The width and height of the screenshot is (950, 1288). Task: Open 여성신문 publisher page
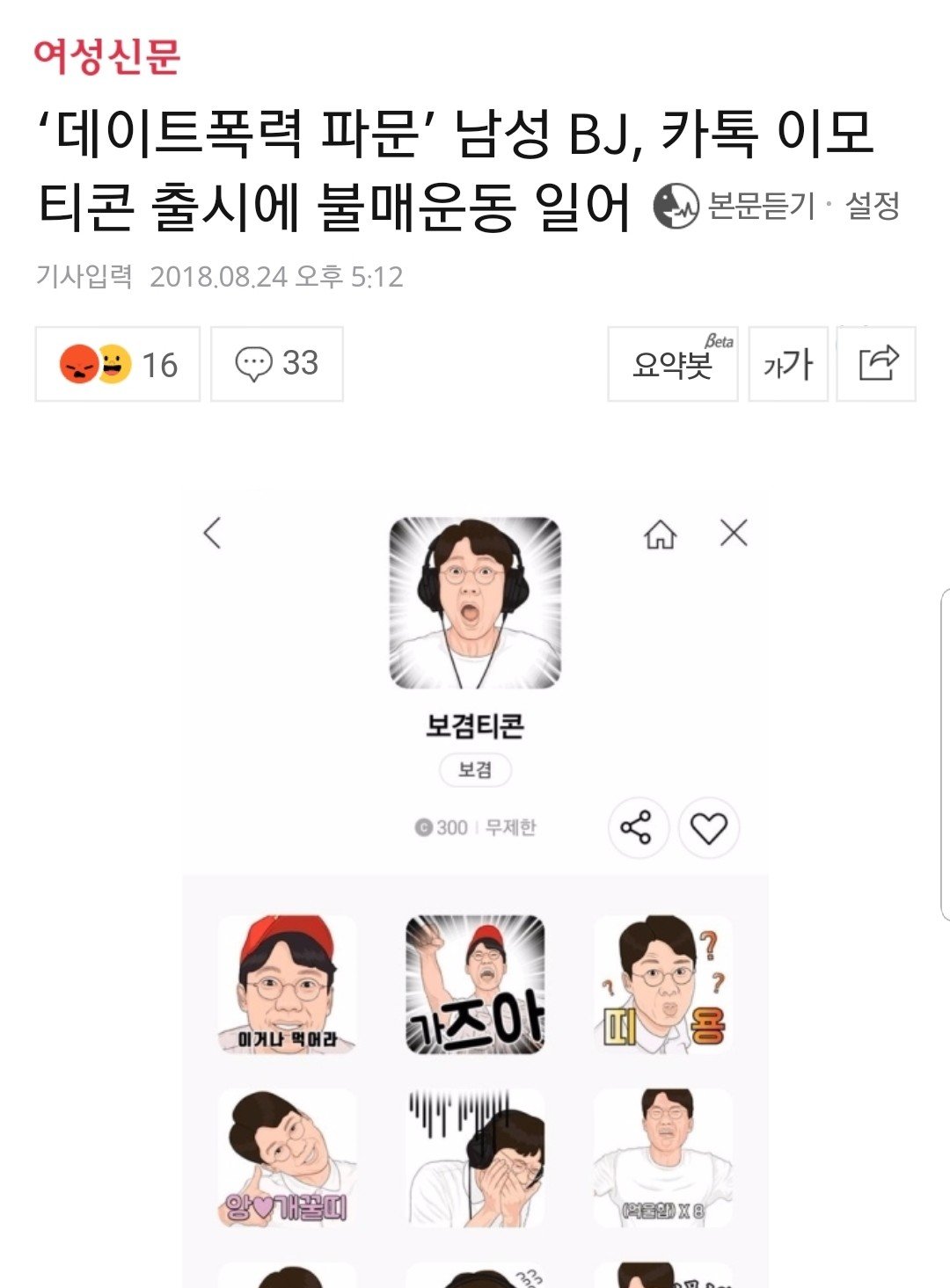[x=107, y=55]
